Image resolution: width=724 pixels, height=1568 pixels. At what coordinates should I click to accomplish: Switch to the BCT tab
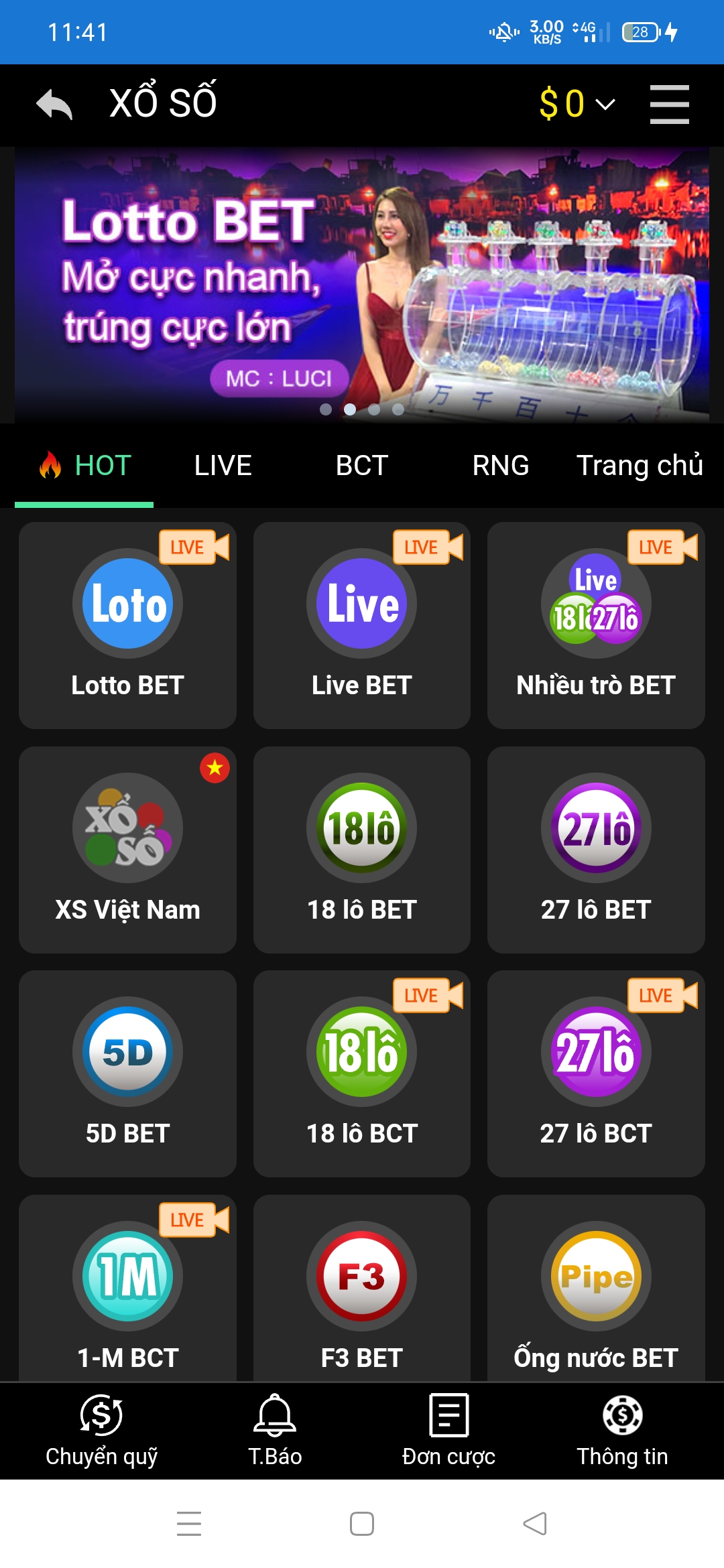[362, 466]
